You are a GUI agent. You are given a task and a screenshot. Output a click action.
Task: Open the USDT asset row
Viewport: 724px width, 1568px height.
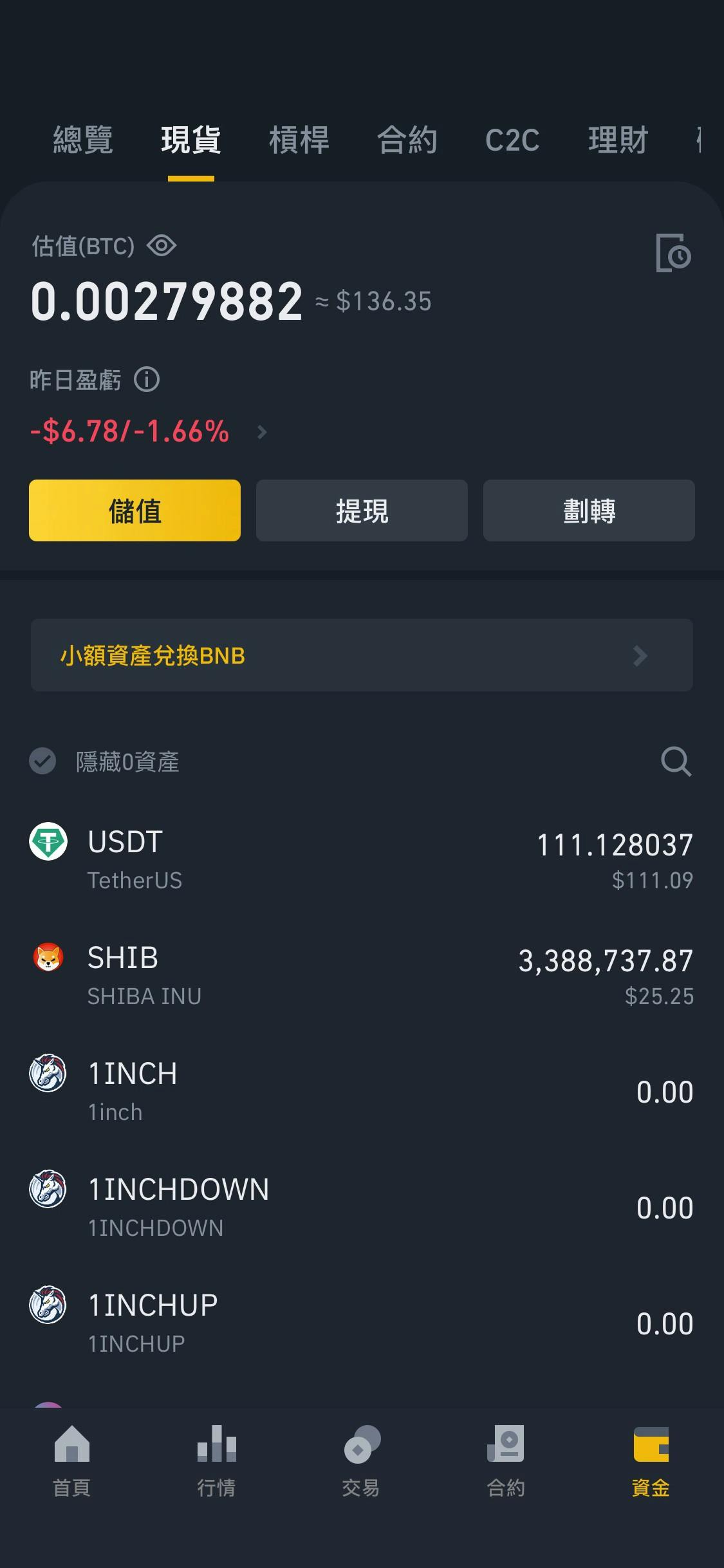pos(362,860)
